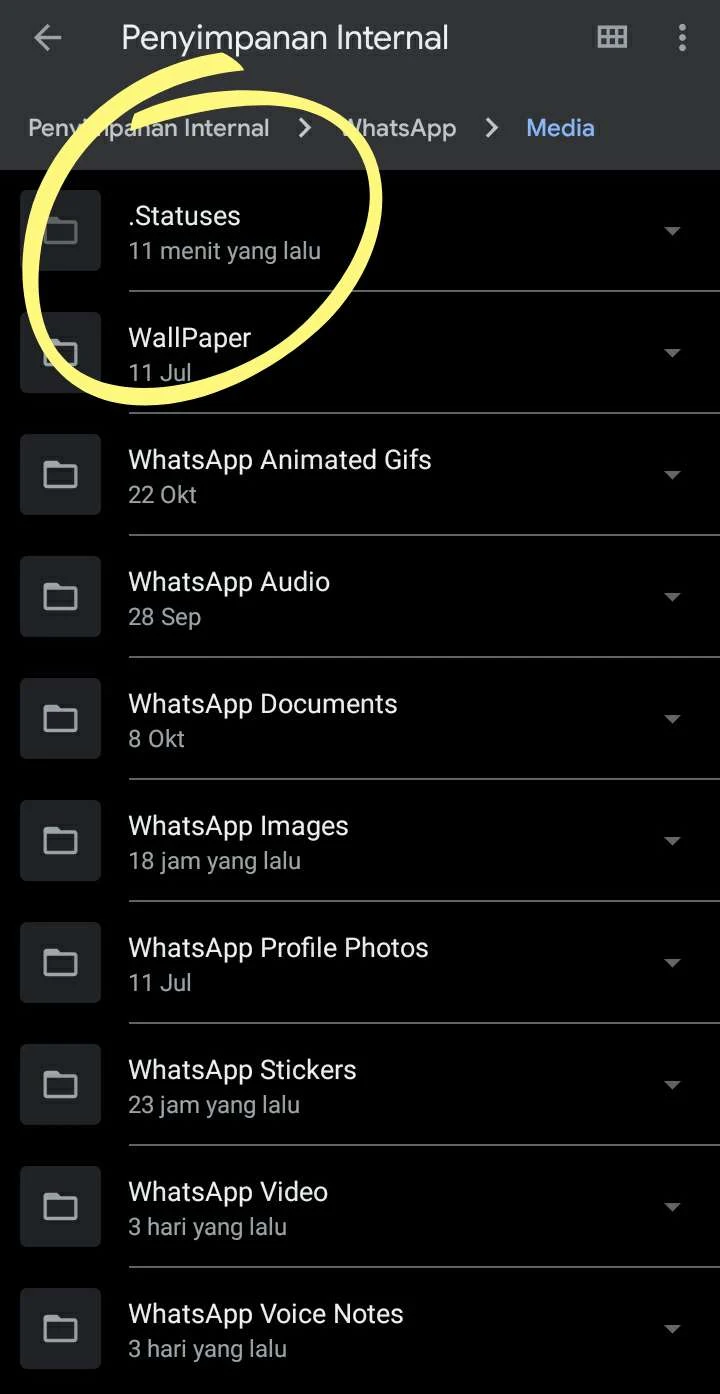Open the WhatsApp Animated Gifs folder icon
Viewport: 720px width, 1394px height.
(60, 474)
